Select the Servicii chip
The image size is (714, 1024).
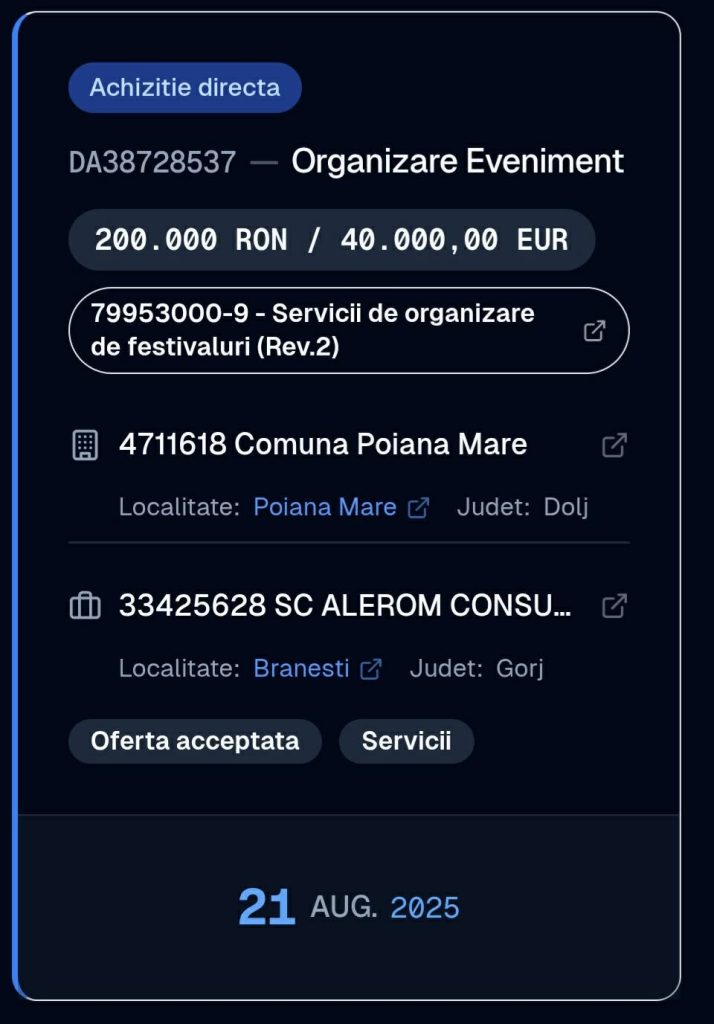[x=406, y=741]
